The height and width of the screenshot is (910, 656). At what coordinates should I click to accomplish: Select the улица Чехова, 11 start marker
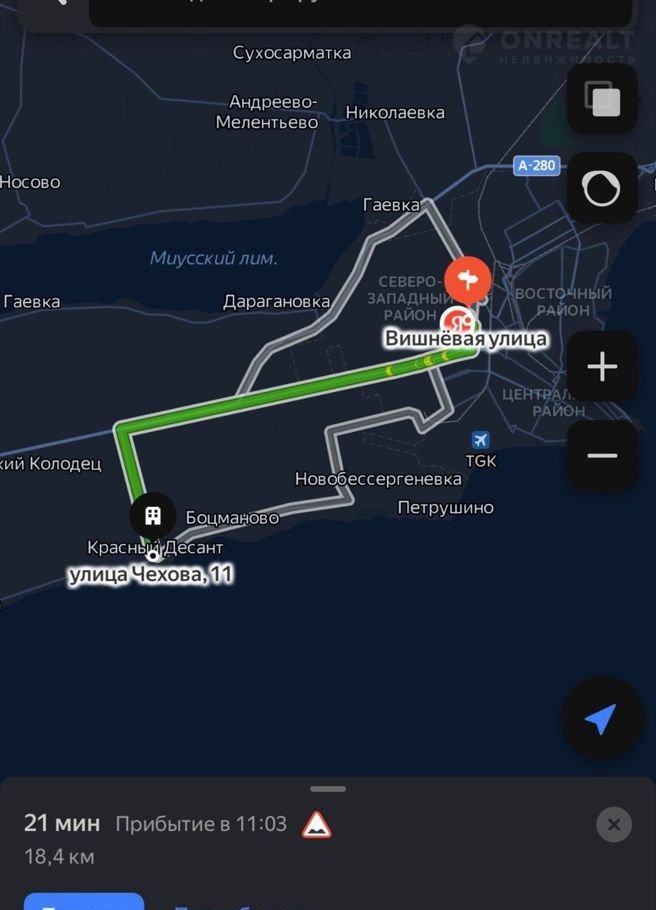pyautogui.click(x=153, y=516)
